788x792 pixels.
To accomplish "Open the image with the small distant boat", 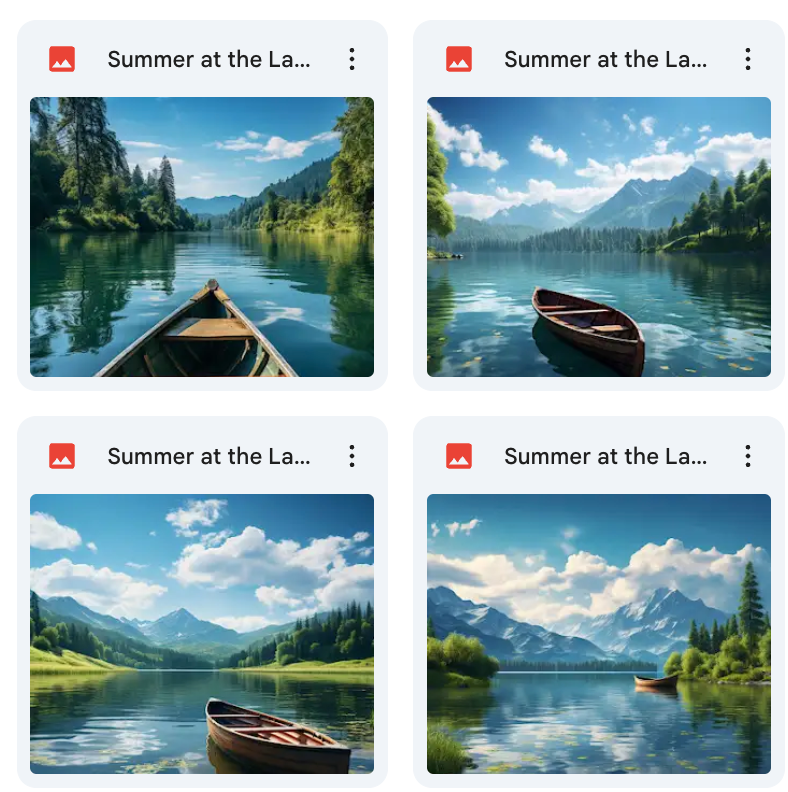I will pos(598,633).
